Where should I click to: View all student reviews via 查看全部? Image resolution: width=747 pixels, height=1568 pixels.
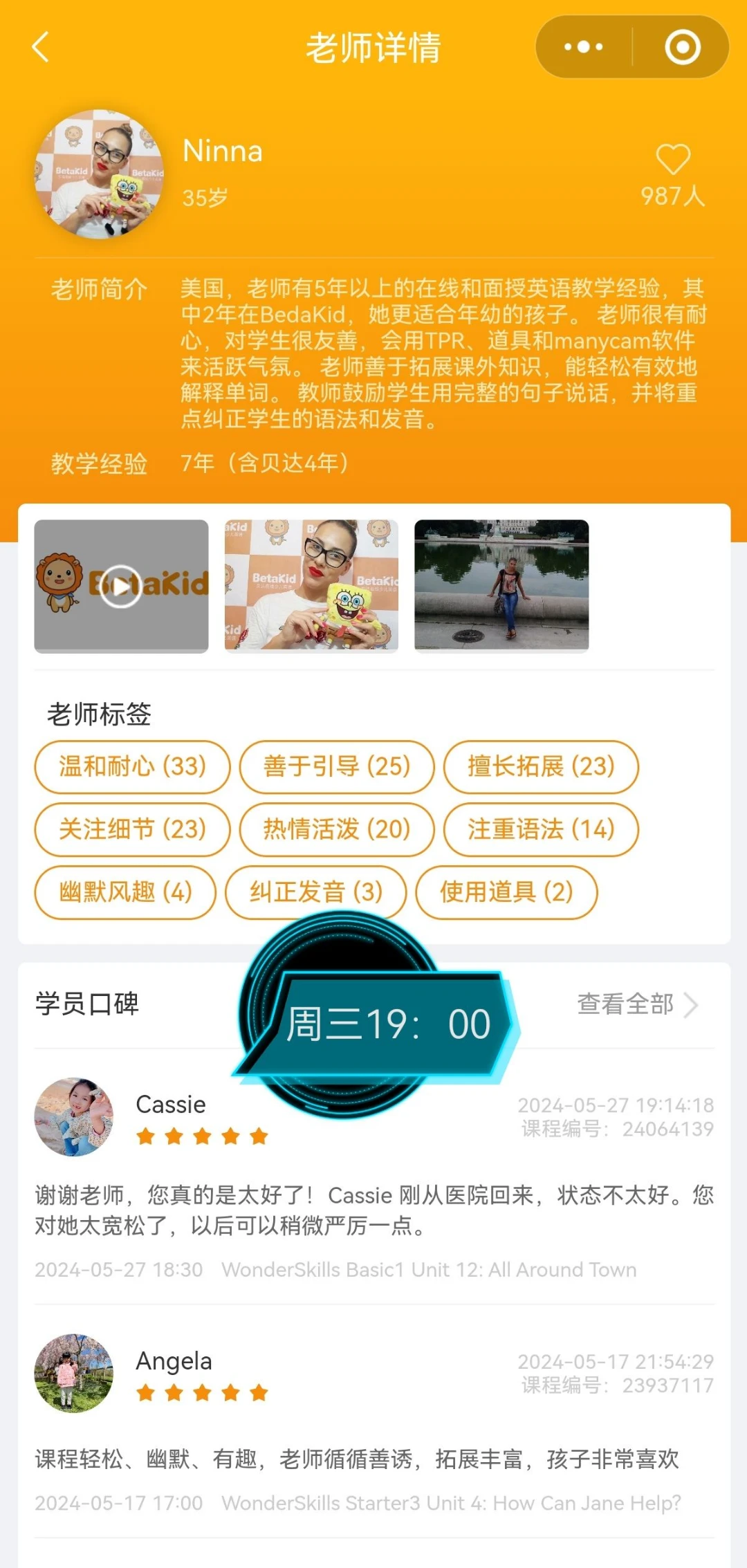(636, 1004)
